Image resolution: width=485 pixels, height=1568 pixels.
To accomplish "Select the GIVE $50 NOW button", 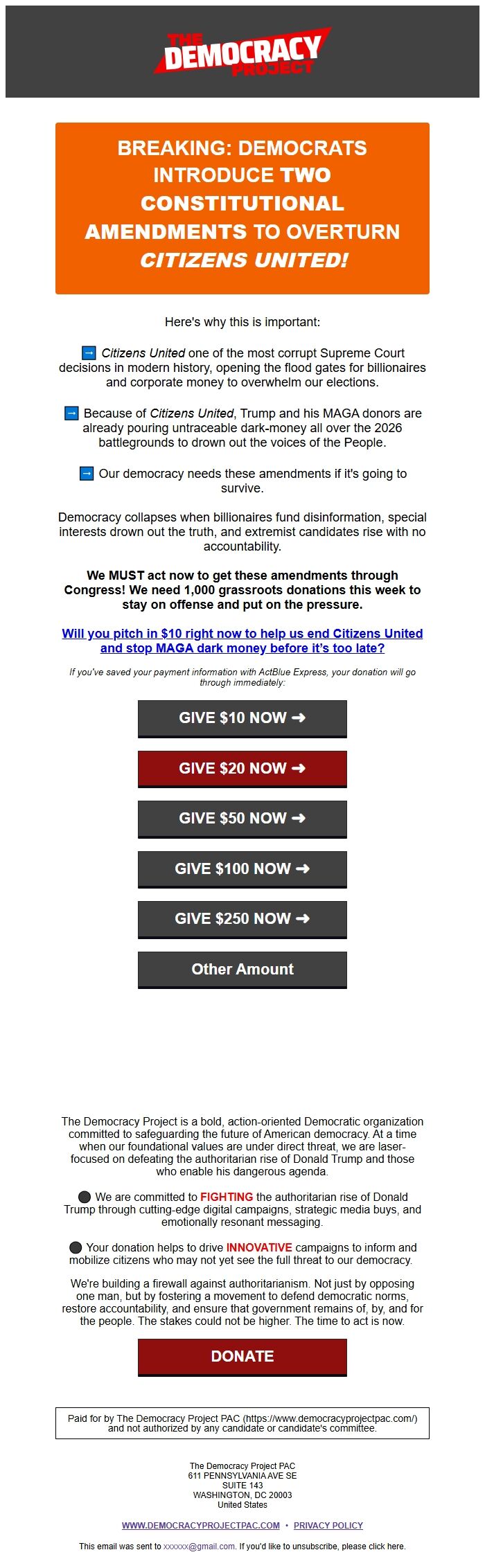I will (242, 819).
